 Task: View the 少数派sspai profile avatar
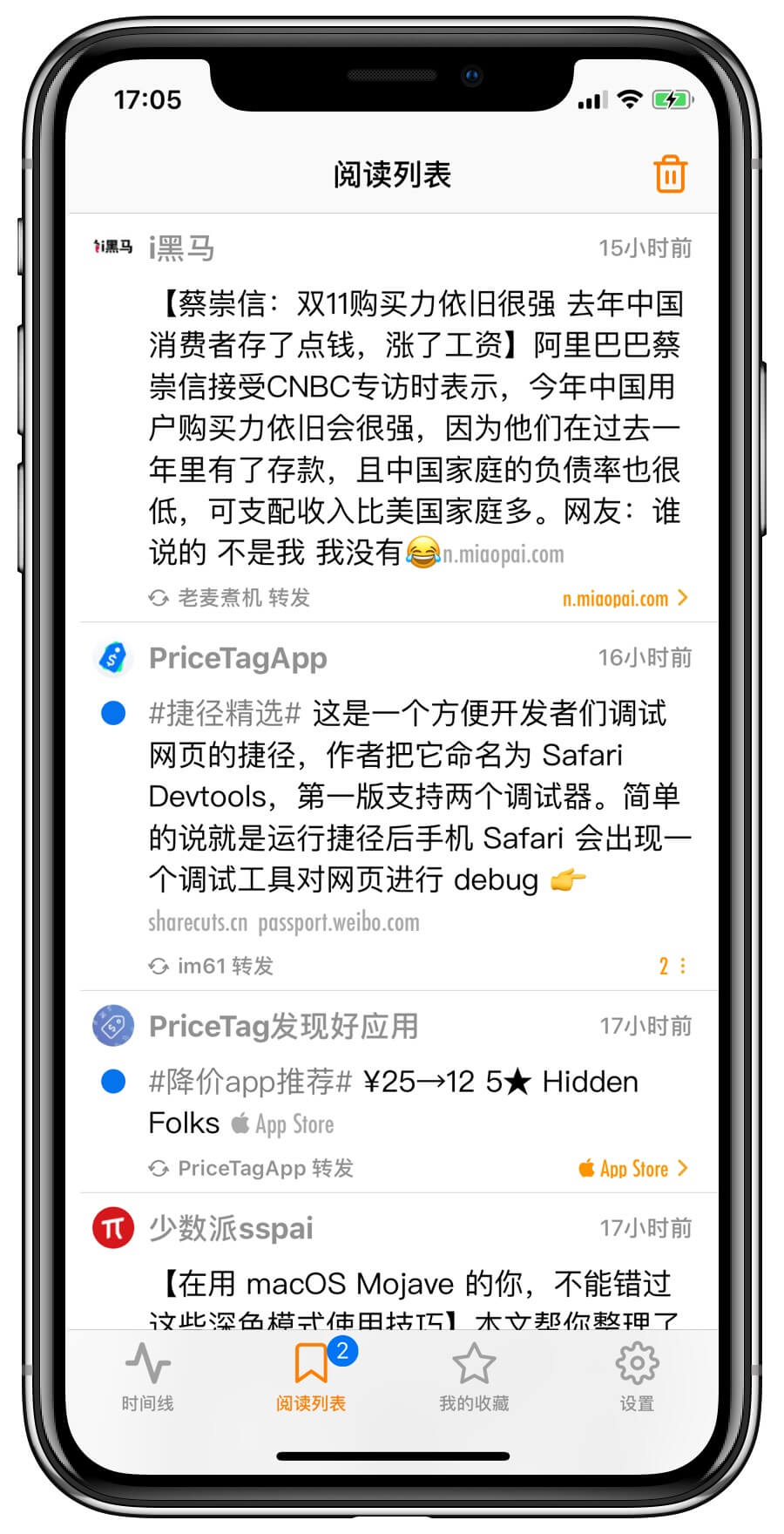click(x=113, y=1228)
